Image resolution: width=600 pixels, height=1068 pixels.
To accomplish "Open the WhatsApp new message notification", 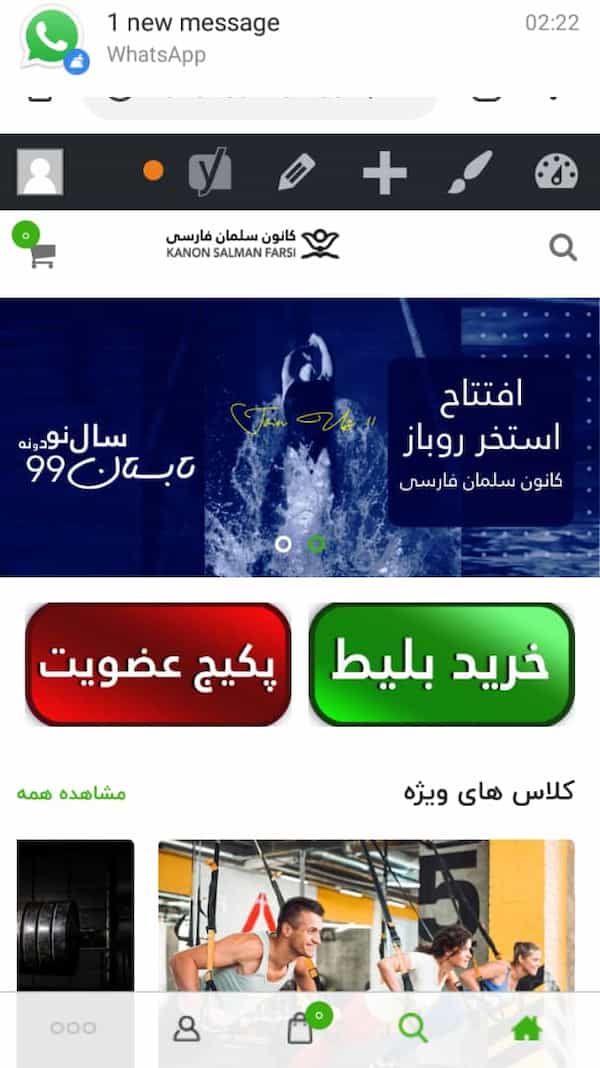I will click(x=300, y=40).
